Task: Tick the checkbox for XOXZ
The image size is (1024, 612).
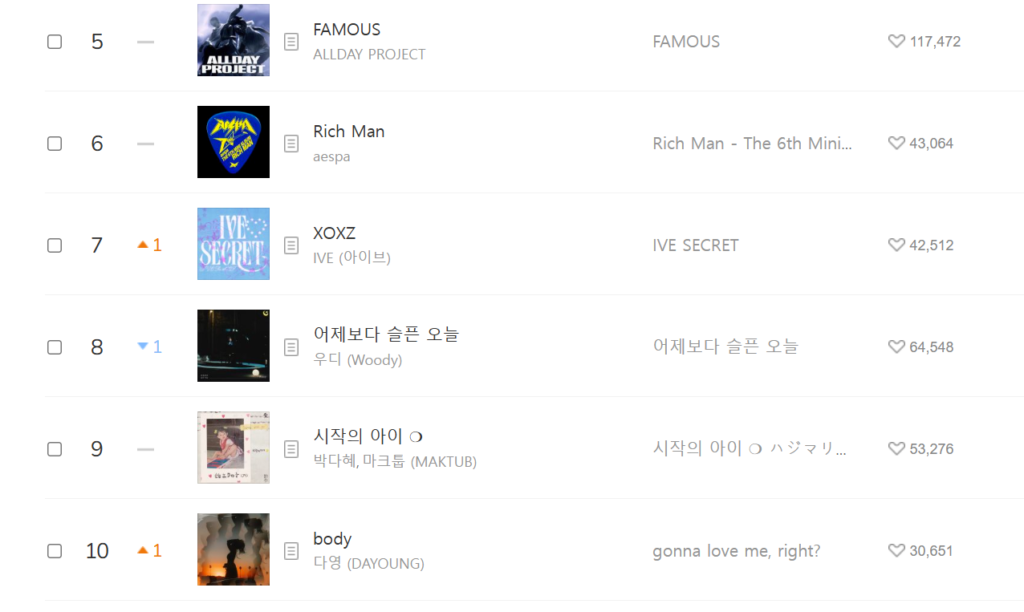Action: point(55,245)
